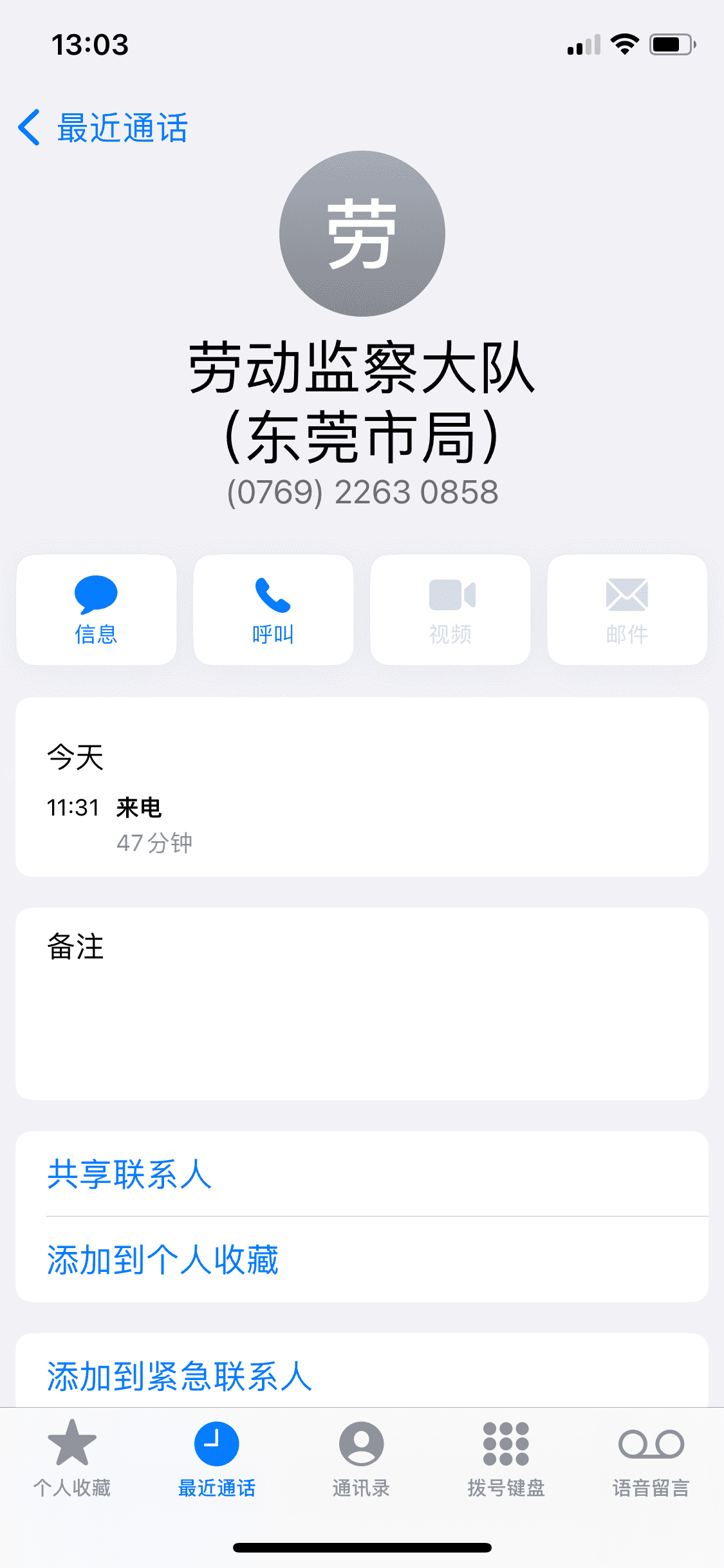The image size is (724, 1568).
Task: Call the contact using 呼叫 button
Action: click(274, 610)
